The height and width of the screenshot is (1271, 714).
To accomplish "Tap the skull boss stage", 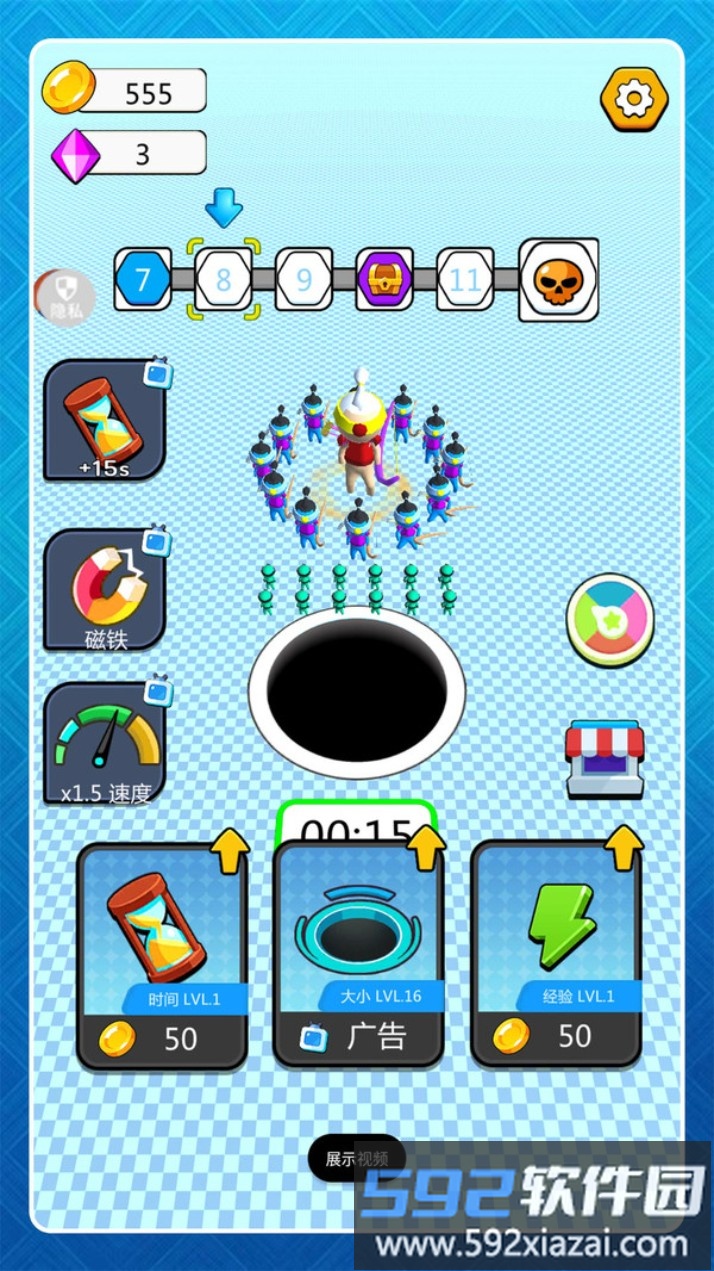I will (x=558, y=281).
